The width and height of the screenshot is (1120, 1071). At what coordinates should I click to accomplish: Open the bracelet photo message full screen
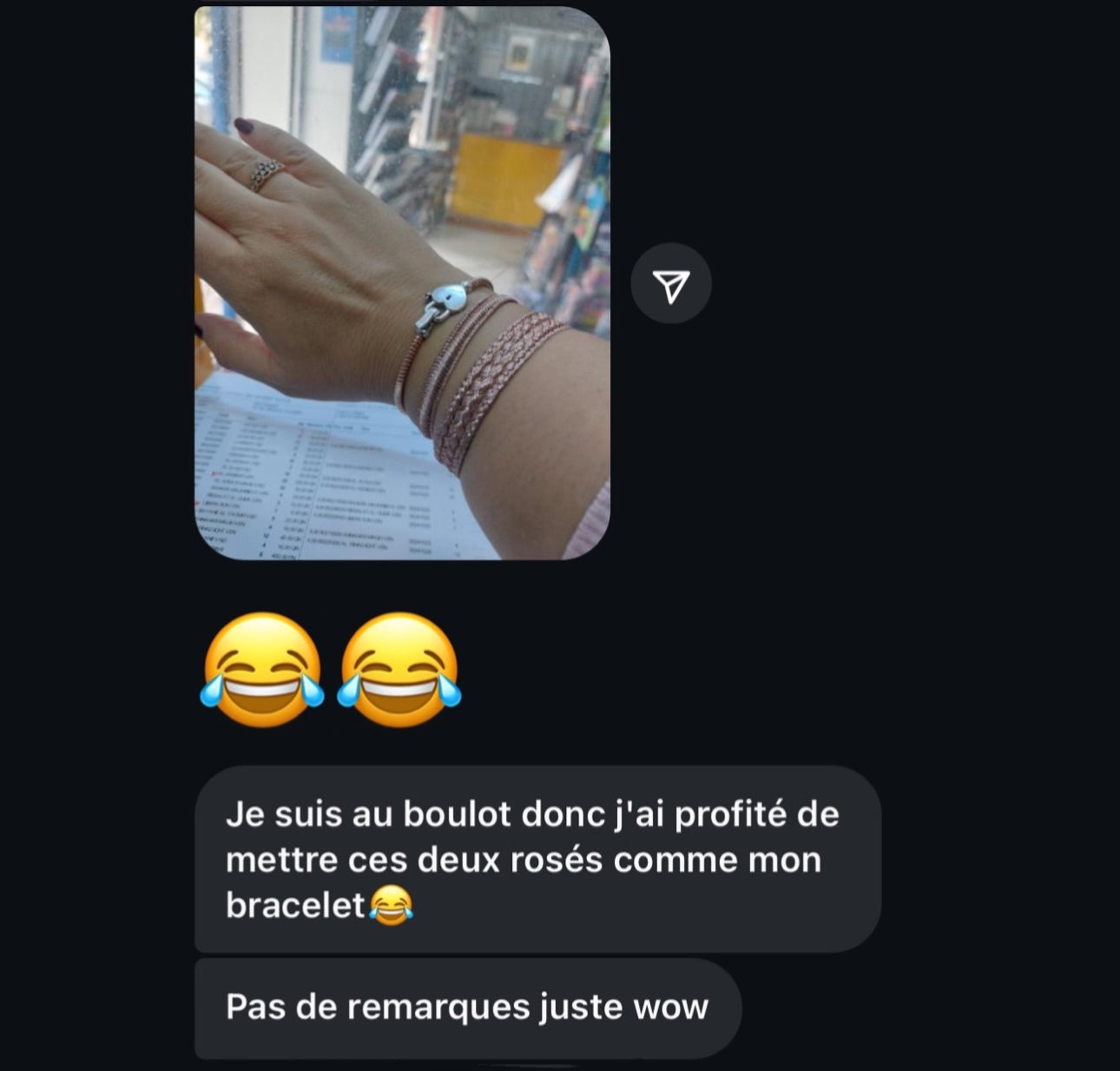click(402, 283)
